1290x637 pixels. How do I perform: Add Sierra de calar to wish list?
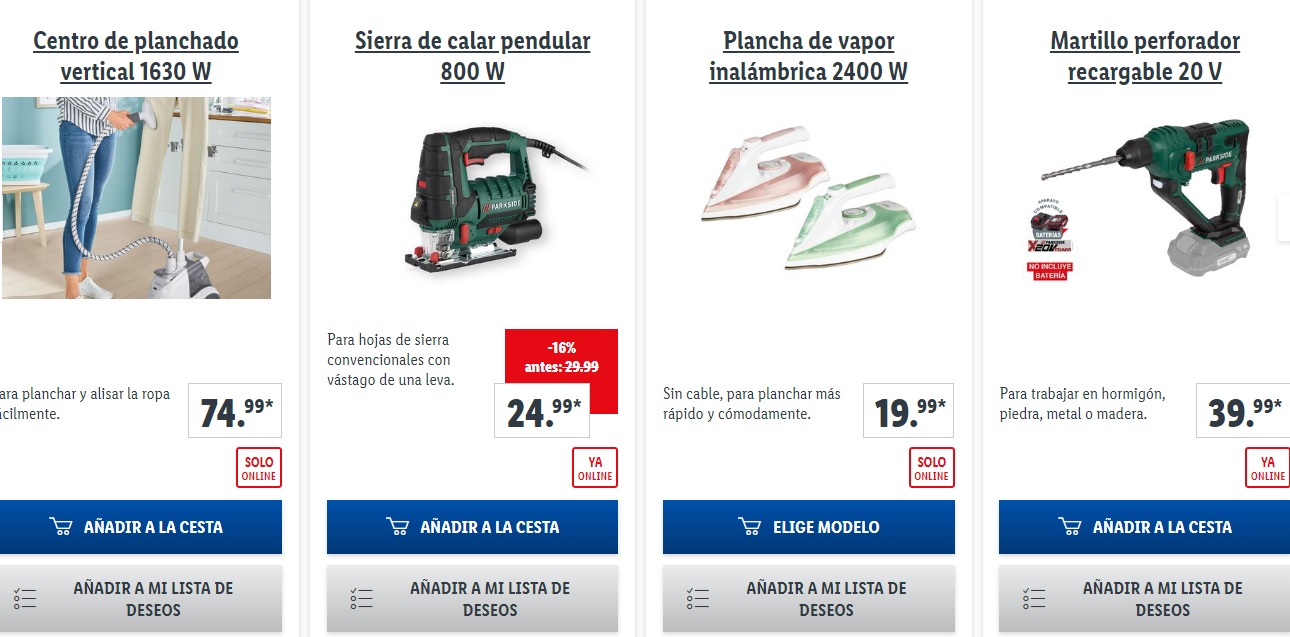point(472,598)
